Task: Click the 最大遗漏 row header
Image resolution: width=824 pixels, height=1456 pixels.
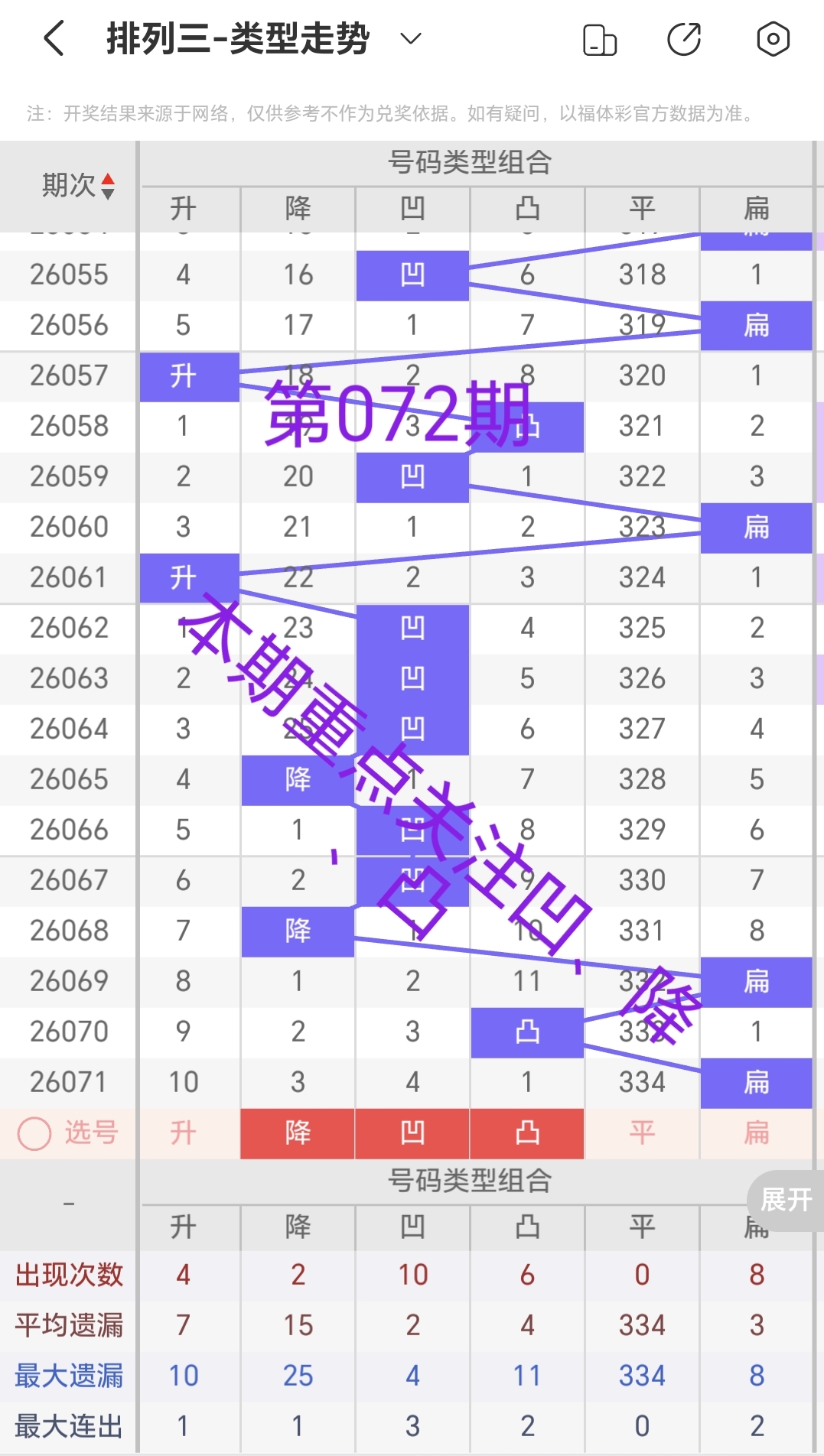Action: (69, 1374)
